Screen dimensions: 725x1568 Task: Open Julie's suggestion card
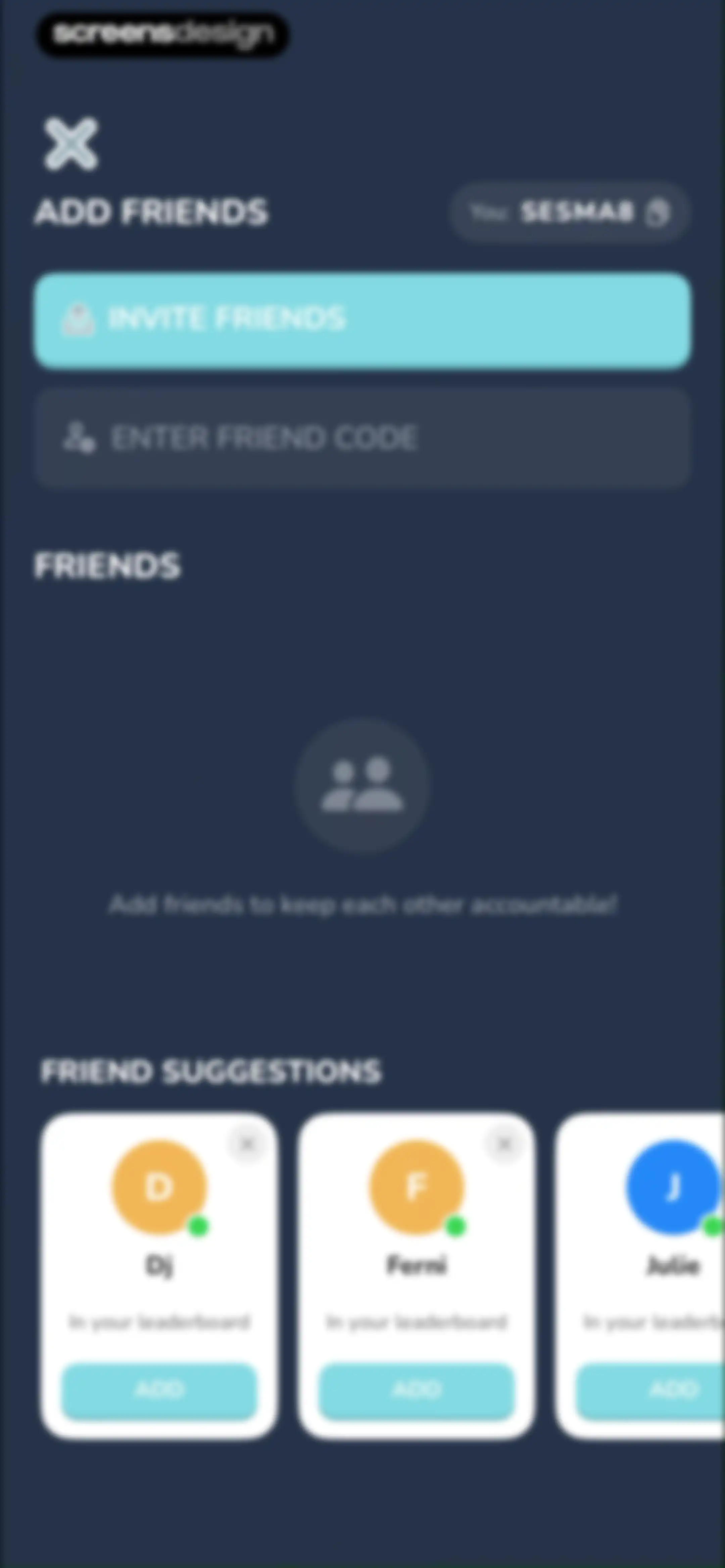pos(640,1276)
